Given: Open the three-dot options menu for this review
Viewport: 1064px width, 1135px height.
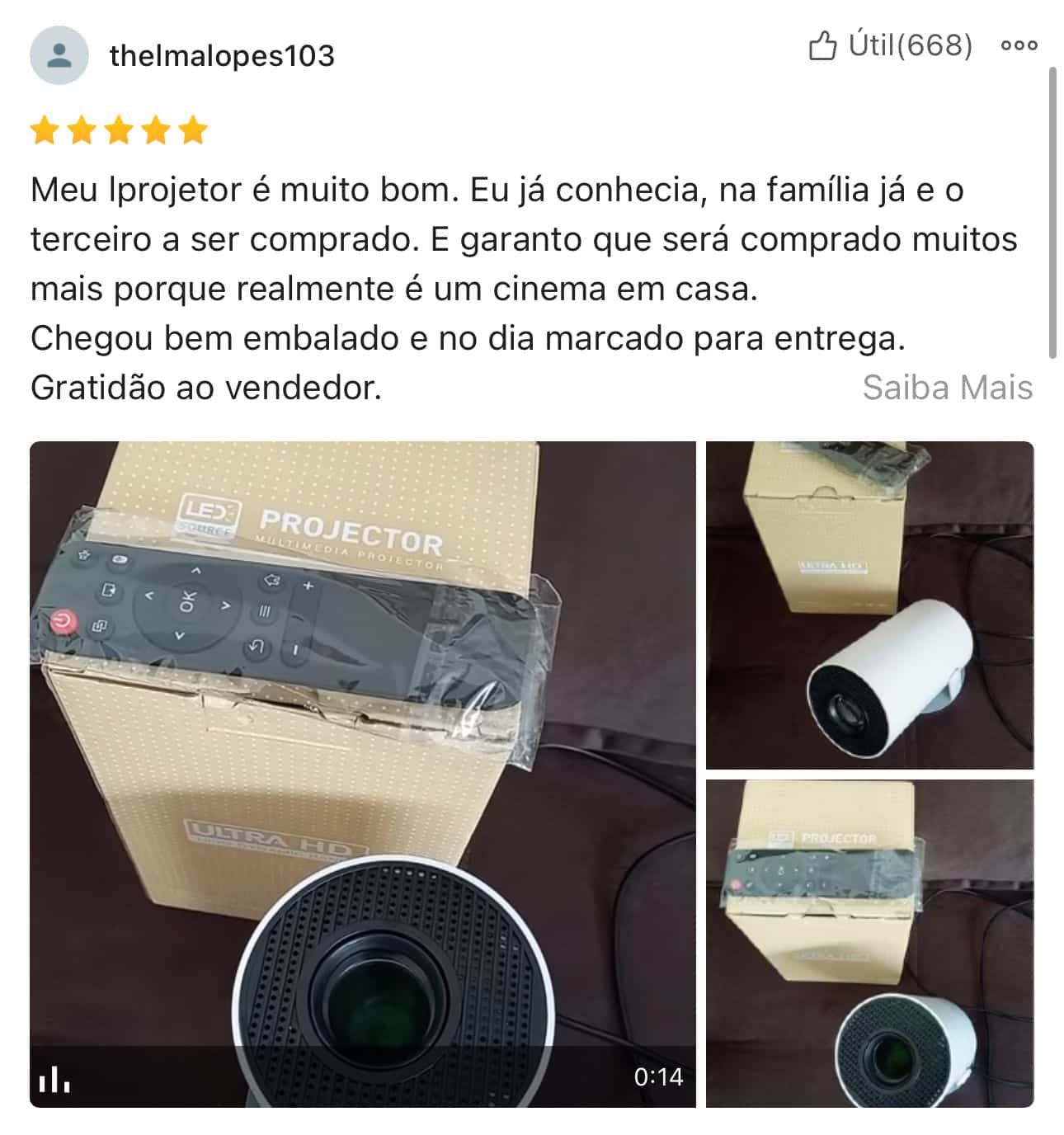Looking at the screenshot, I should [x=1019, y=45].
